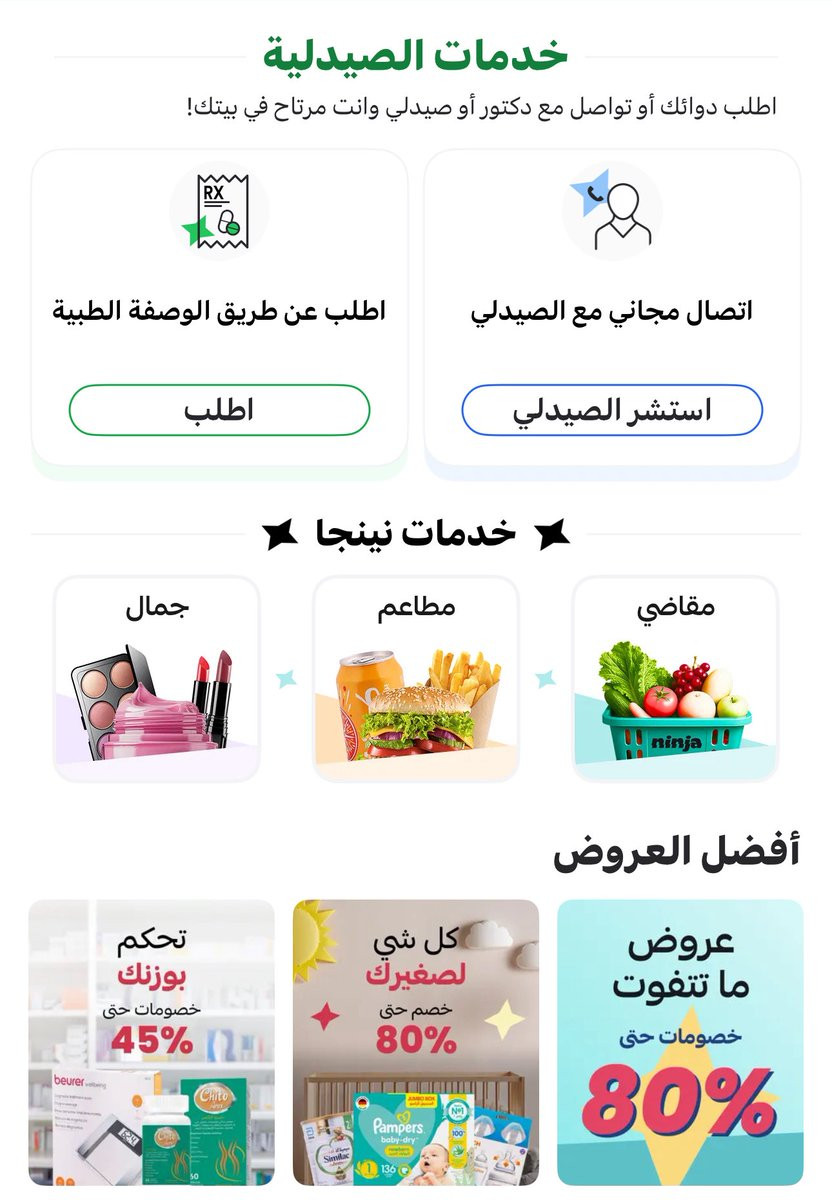The image size is (832, 1200).
Task: Open the مقاضي groceries service card
Action: (x=675, y=678)
